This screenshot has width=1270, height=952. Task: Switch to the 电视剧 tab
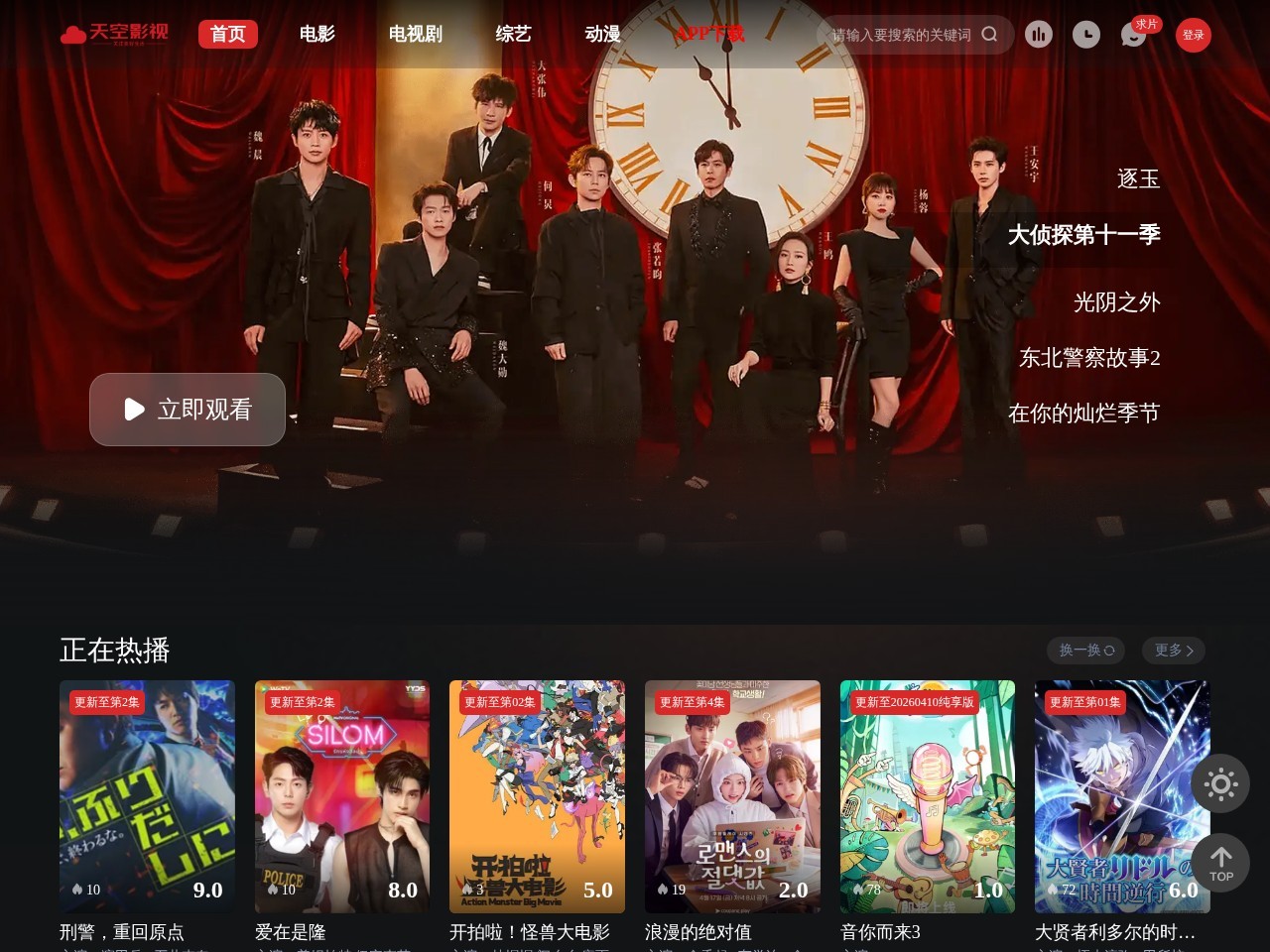415,34
